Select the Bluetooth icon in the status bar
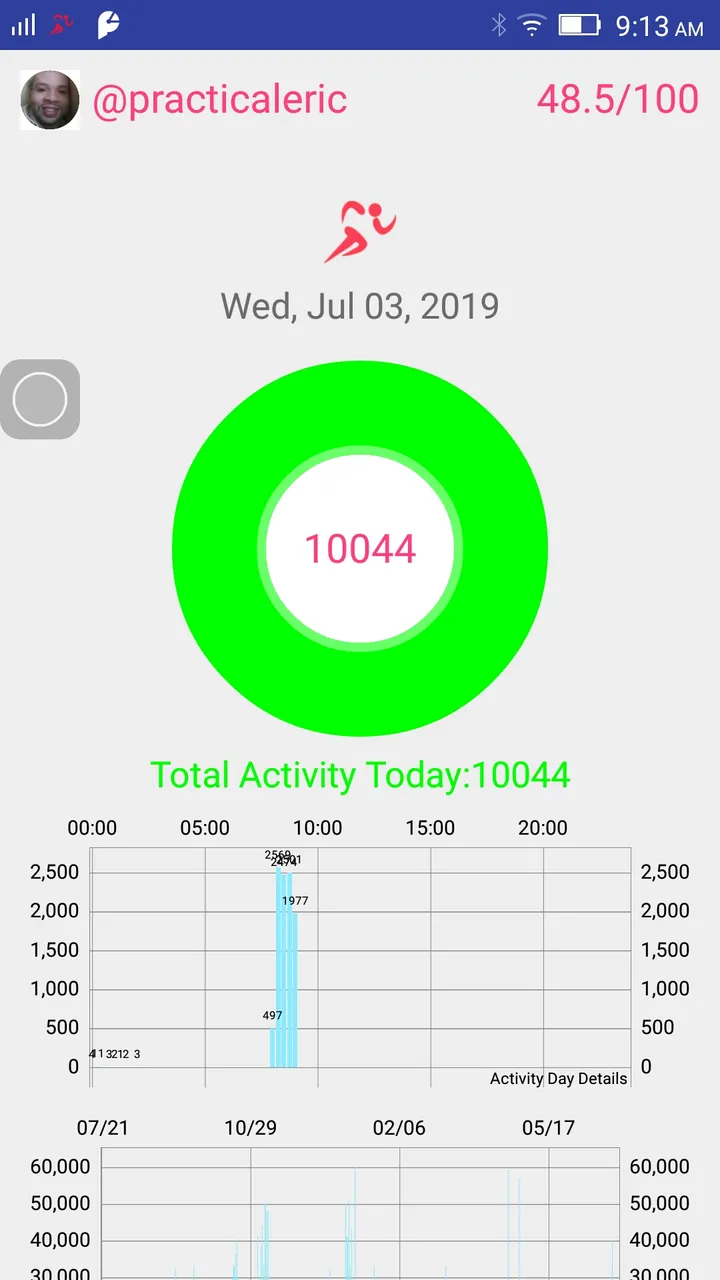Screen dimensions: 720x1280 click(498, 24)
